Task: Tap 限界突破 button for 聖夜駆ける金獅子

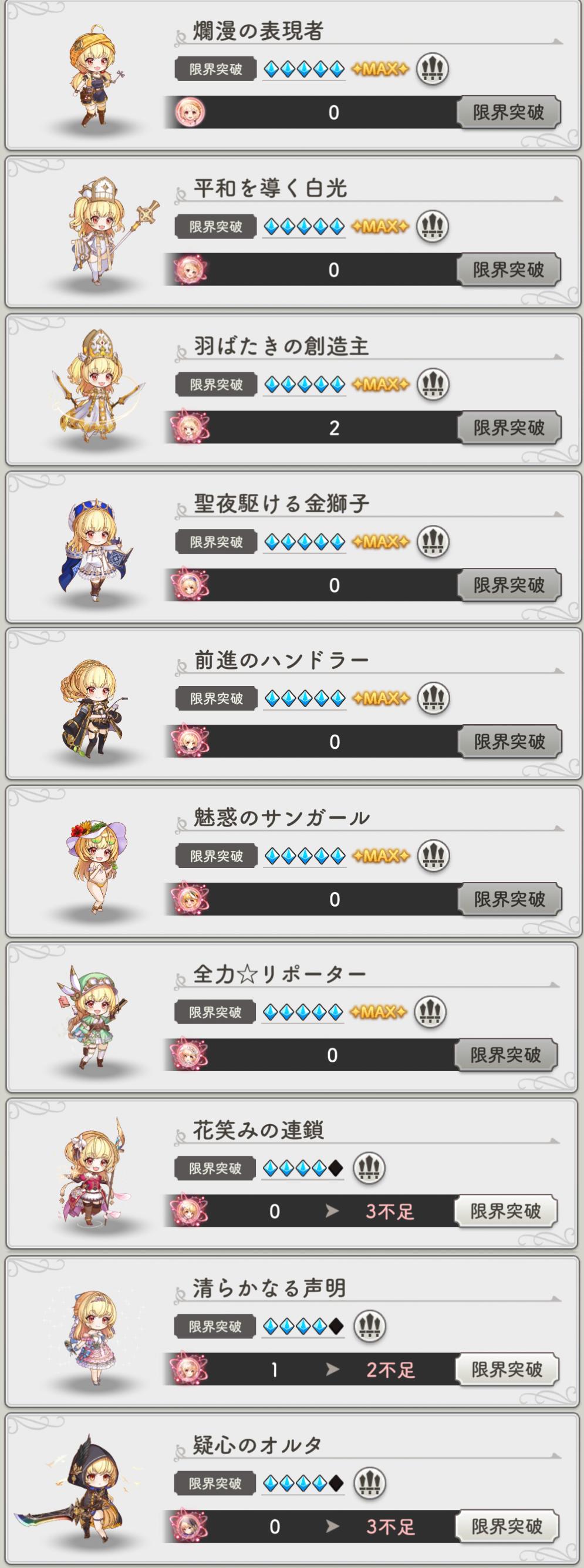Action: [x=508, y=585]
